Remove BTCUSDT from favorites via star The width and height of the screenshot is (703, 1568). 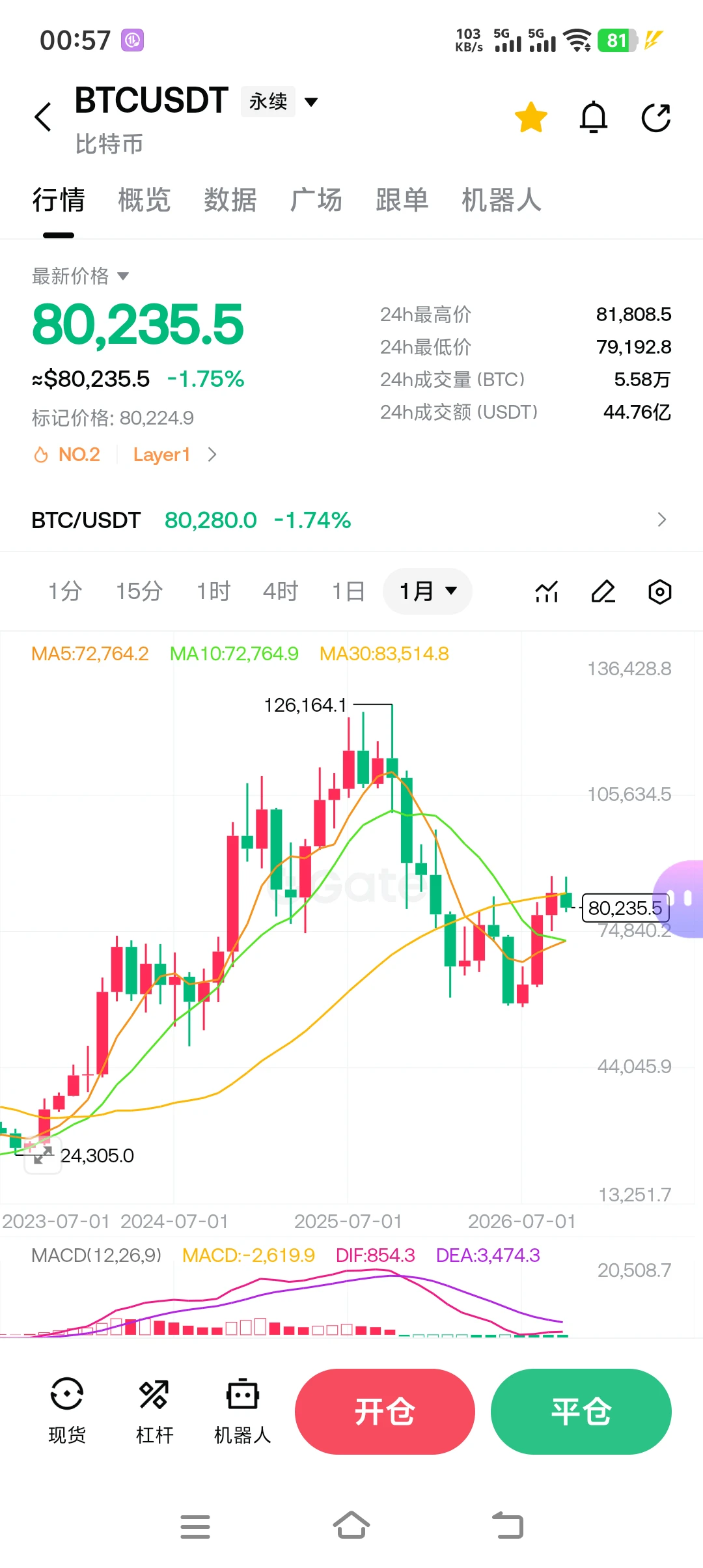point(531,117)
